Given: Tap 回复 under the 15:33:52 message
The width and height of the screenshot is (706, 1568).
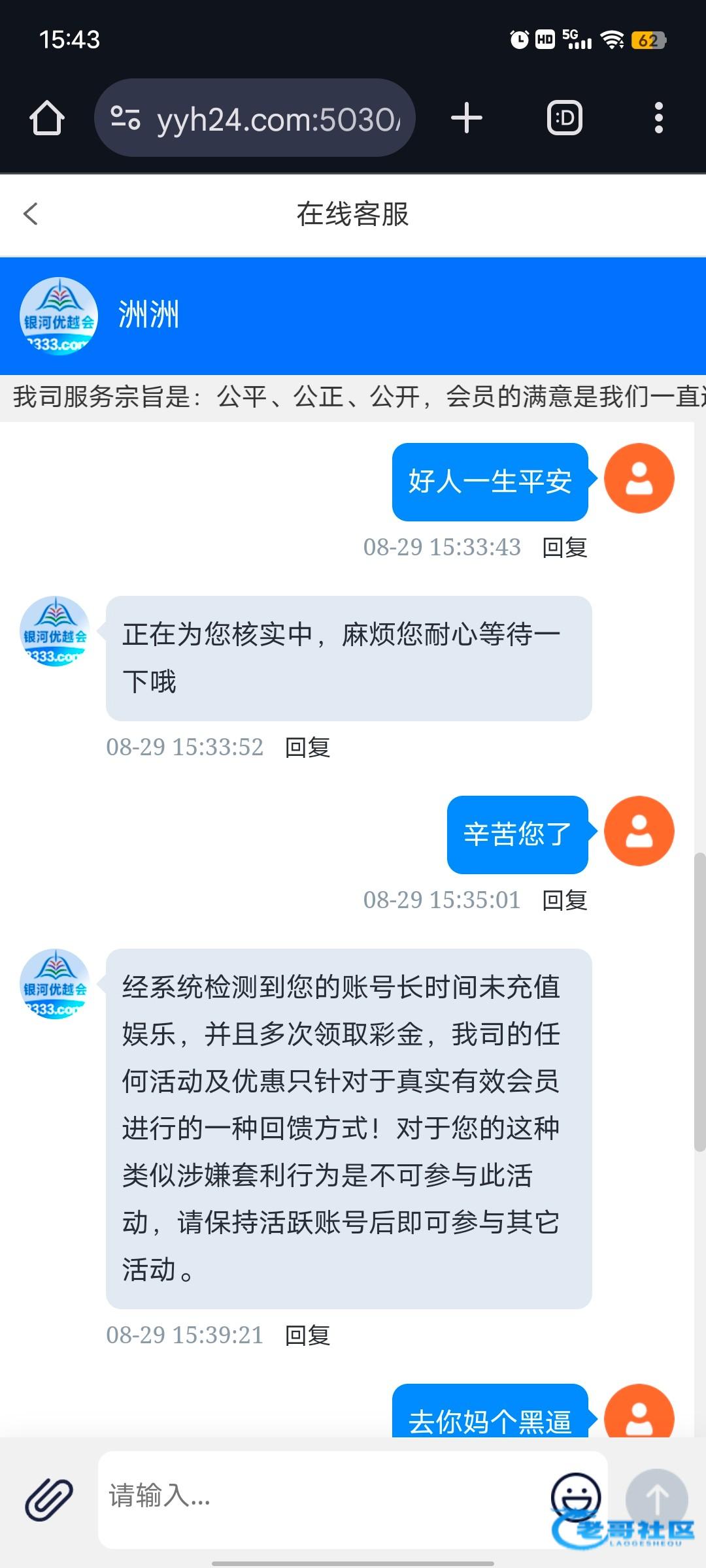Looking at the screenshot, I should [307, 747].
